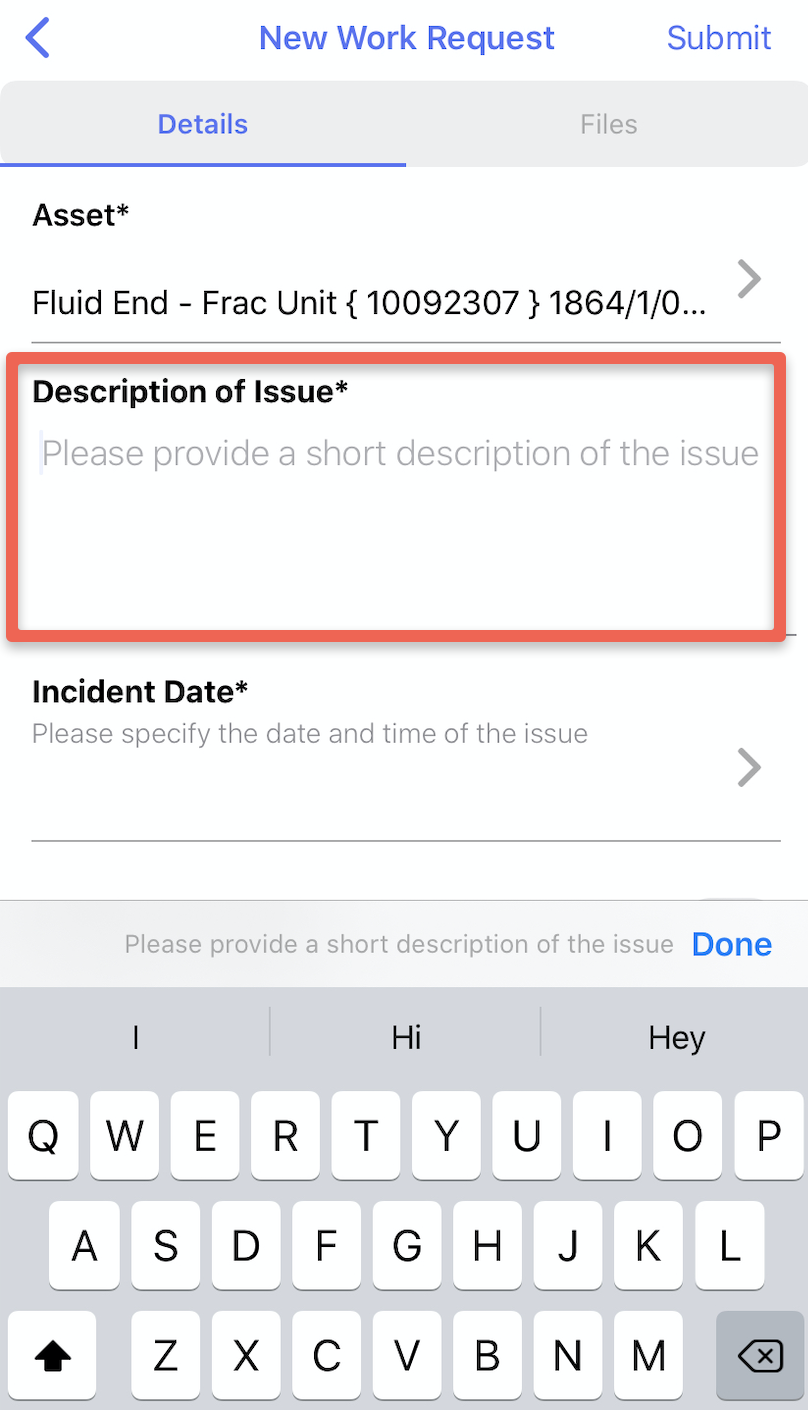Tap the keyboard shift key
The height and width of the screenshot is (1410, 808).
point(52,1356)
